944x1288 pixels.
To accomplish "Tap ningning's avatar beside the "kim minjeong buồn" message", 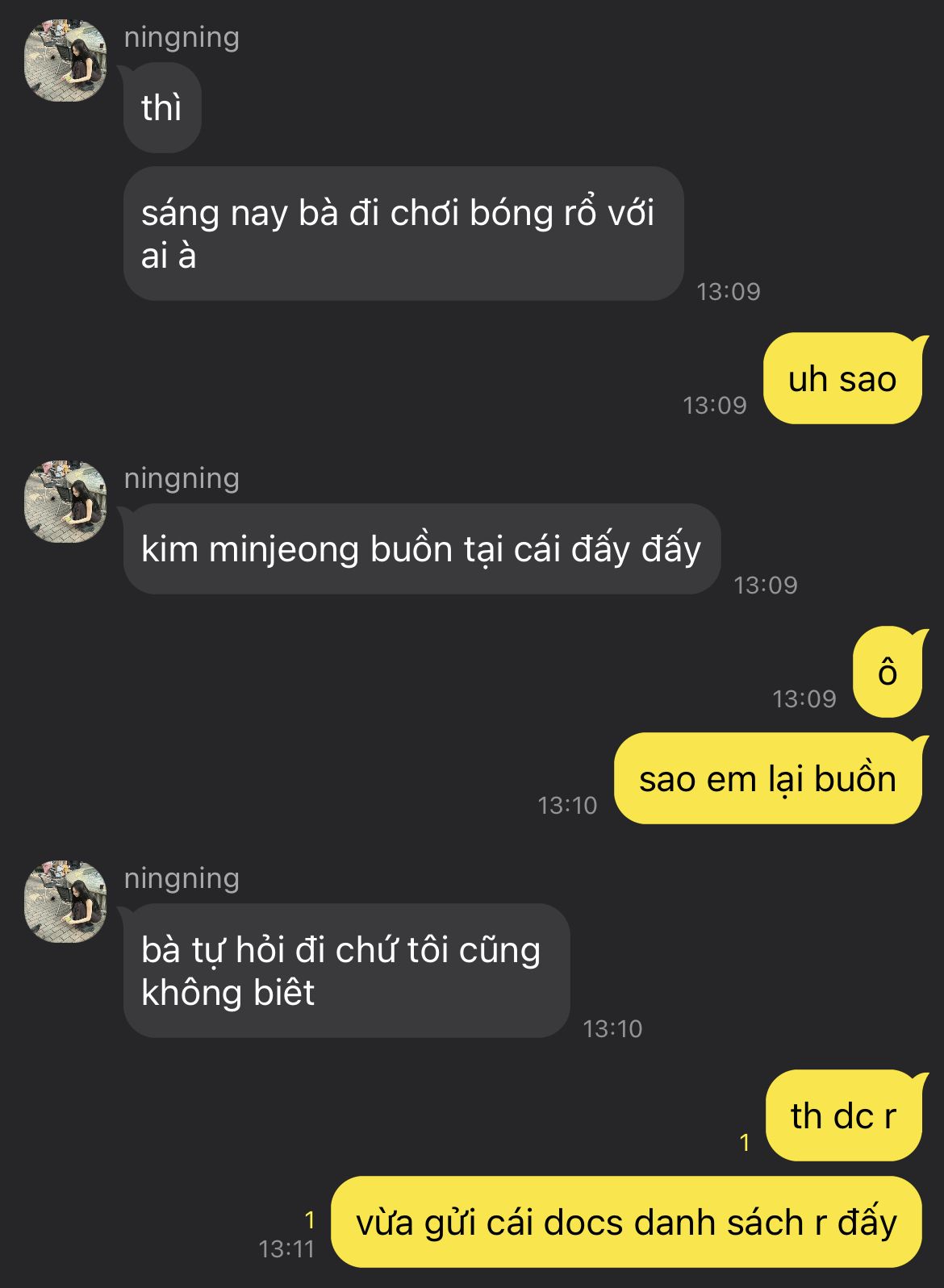I will 65,502.
